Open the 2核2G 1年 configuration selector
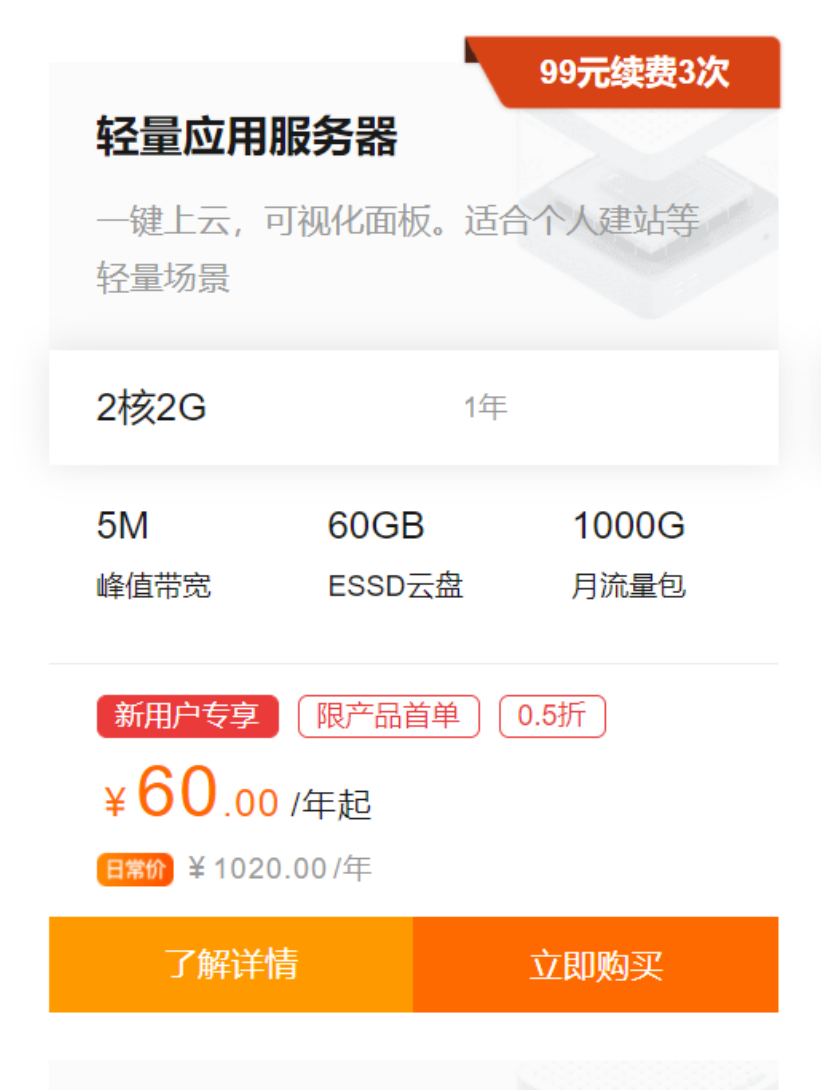The image size is (821, 1090). (413, 408)
